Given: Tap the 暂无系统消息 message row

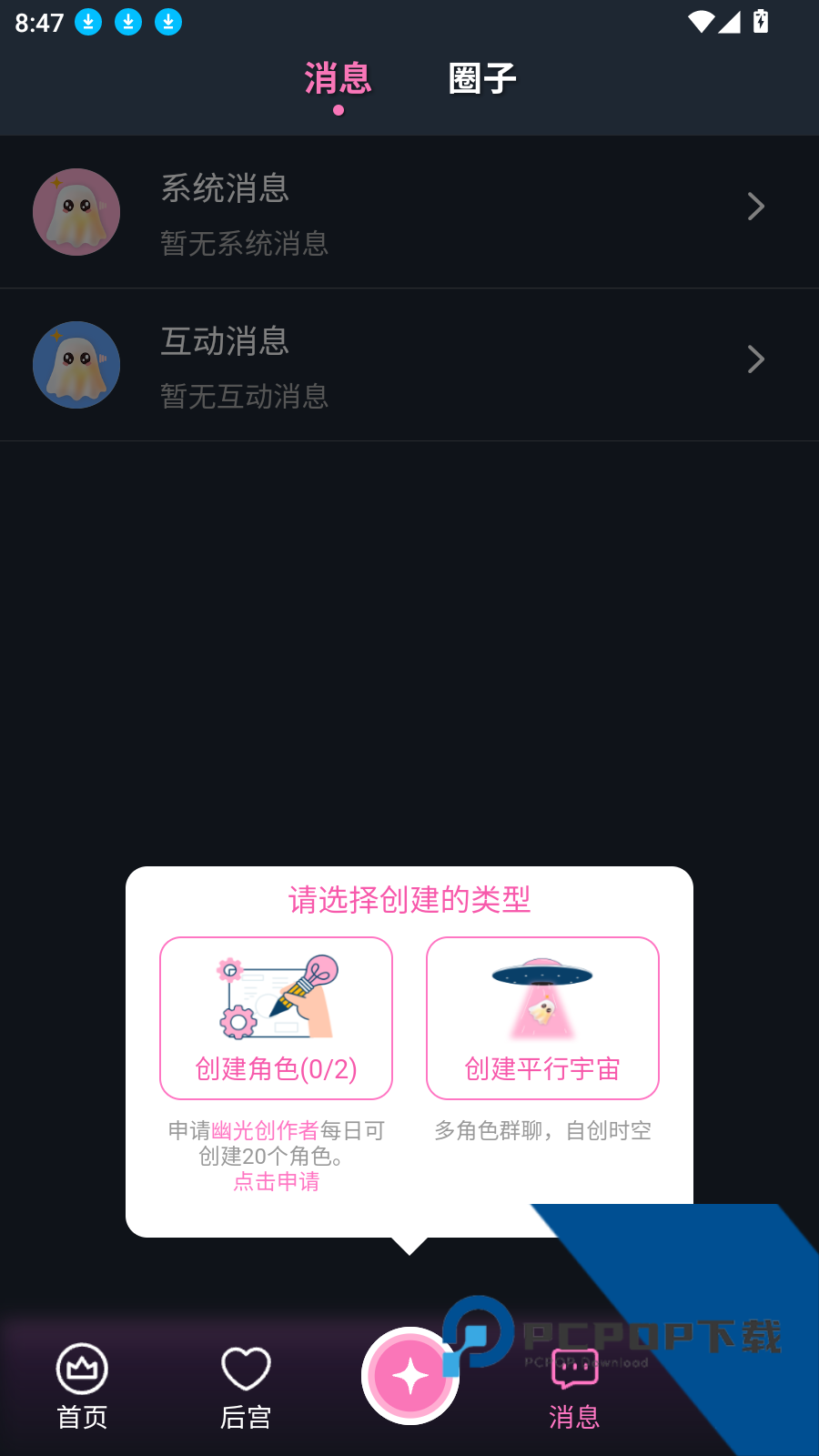Looking at the screenshot, I should point(243,244).
